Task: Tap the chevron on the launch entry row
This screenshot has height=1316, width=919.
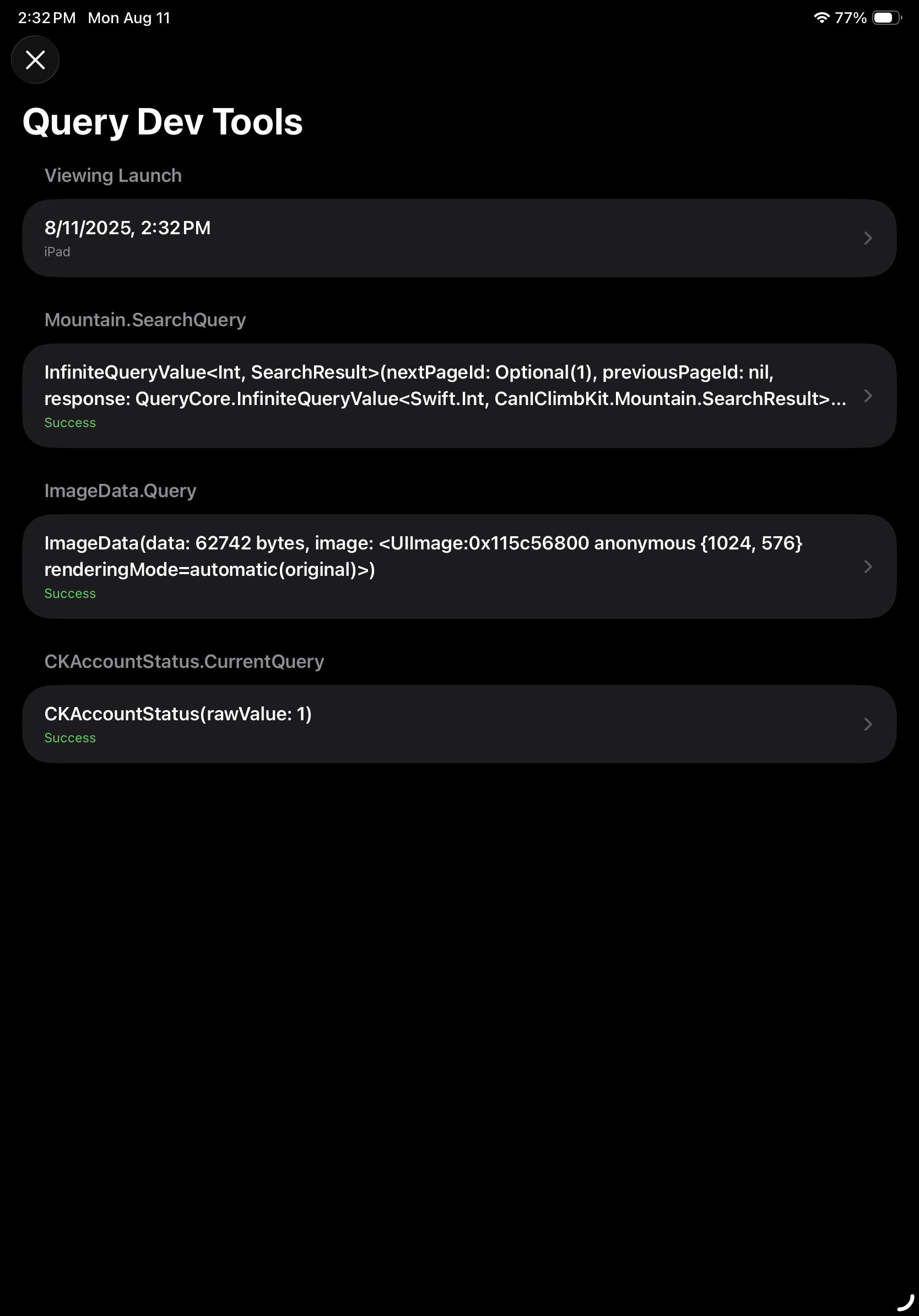Action: (868, 238)
